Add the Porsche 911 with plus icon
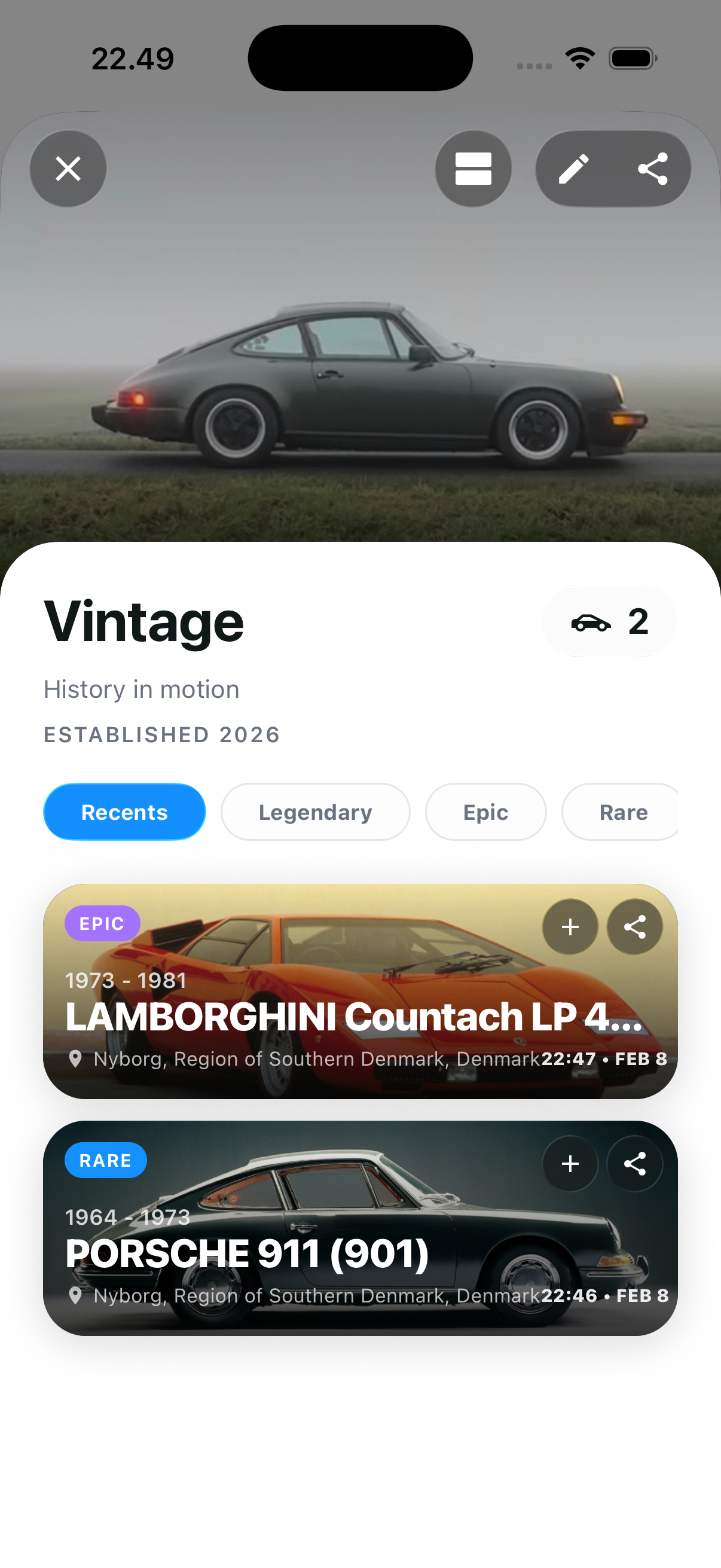Screen dimensions: 721x1568 [x=570, y=1163]
